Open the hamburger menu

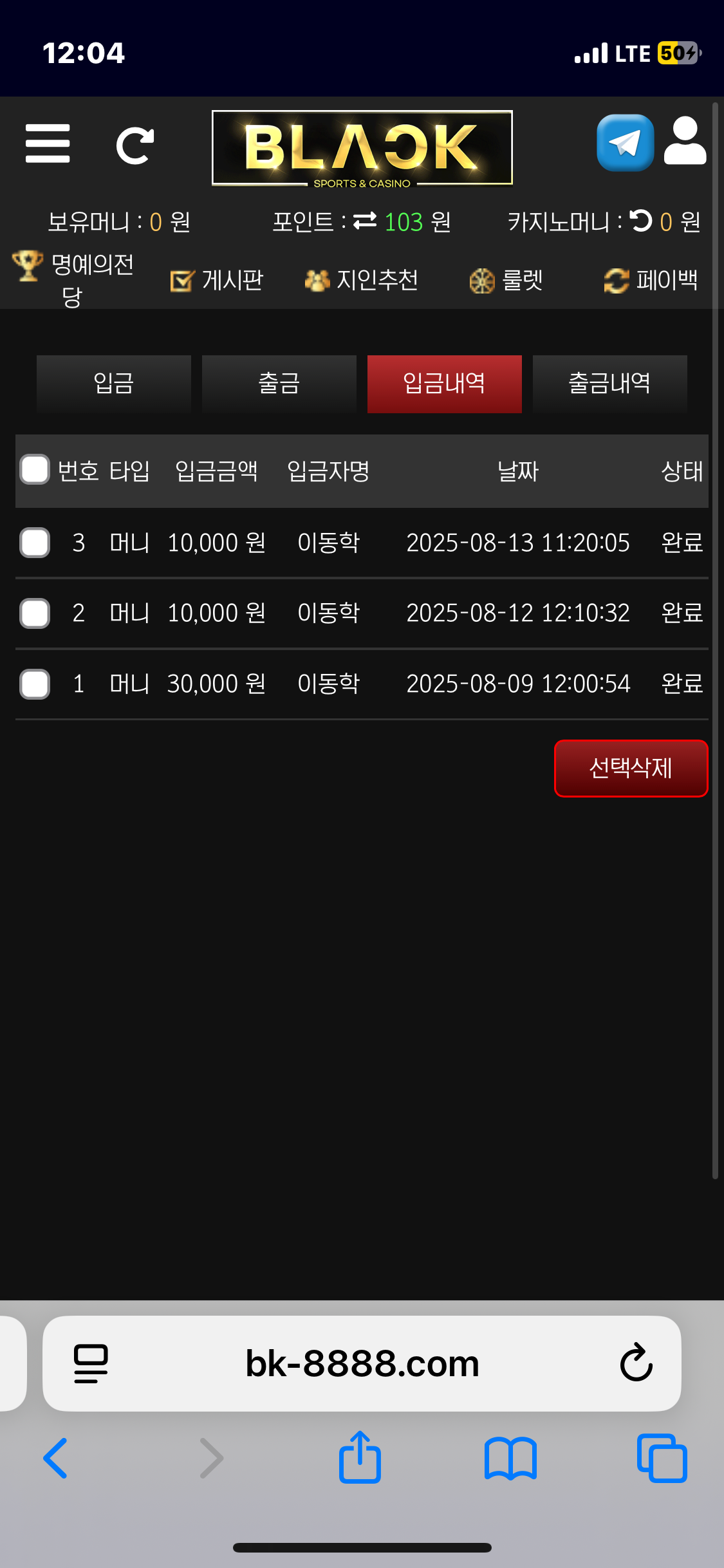(48, 144)
